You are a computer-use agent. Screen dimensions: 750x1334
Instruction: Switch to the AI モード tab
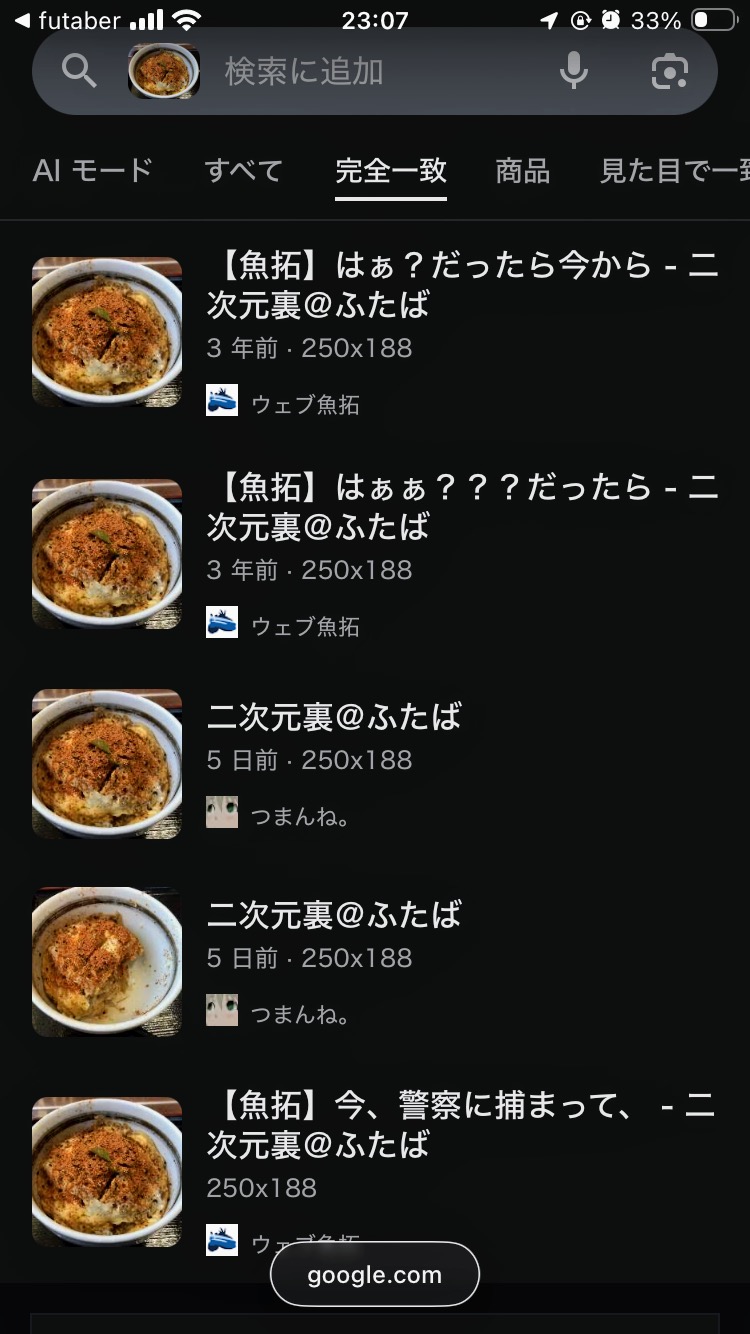[x=93, y=171]
